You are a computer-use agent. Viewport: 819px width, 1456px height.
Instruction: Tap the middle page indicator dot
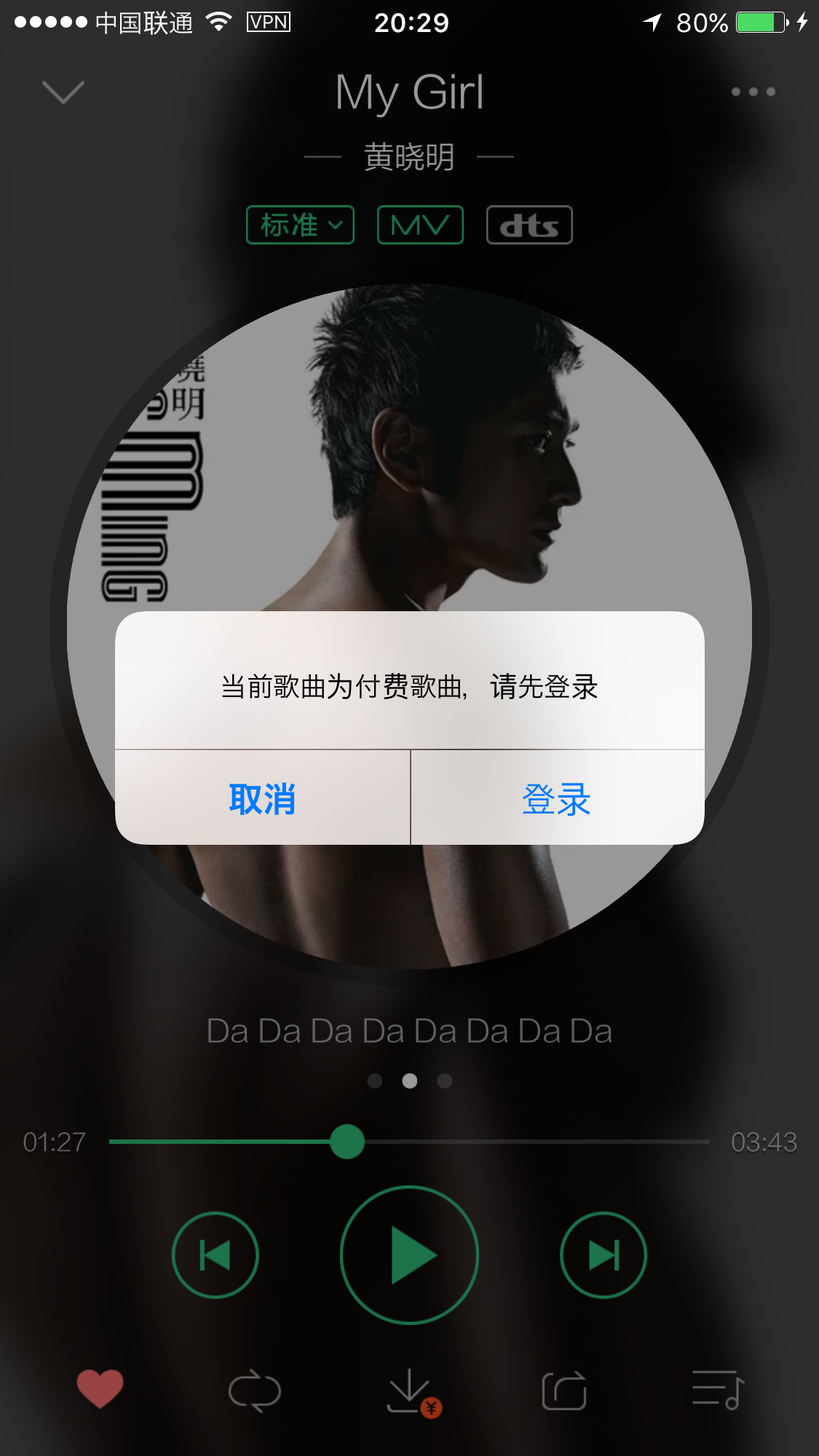coord(409,1081)
